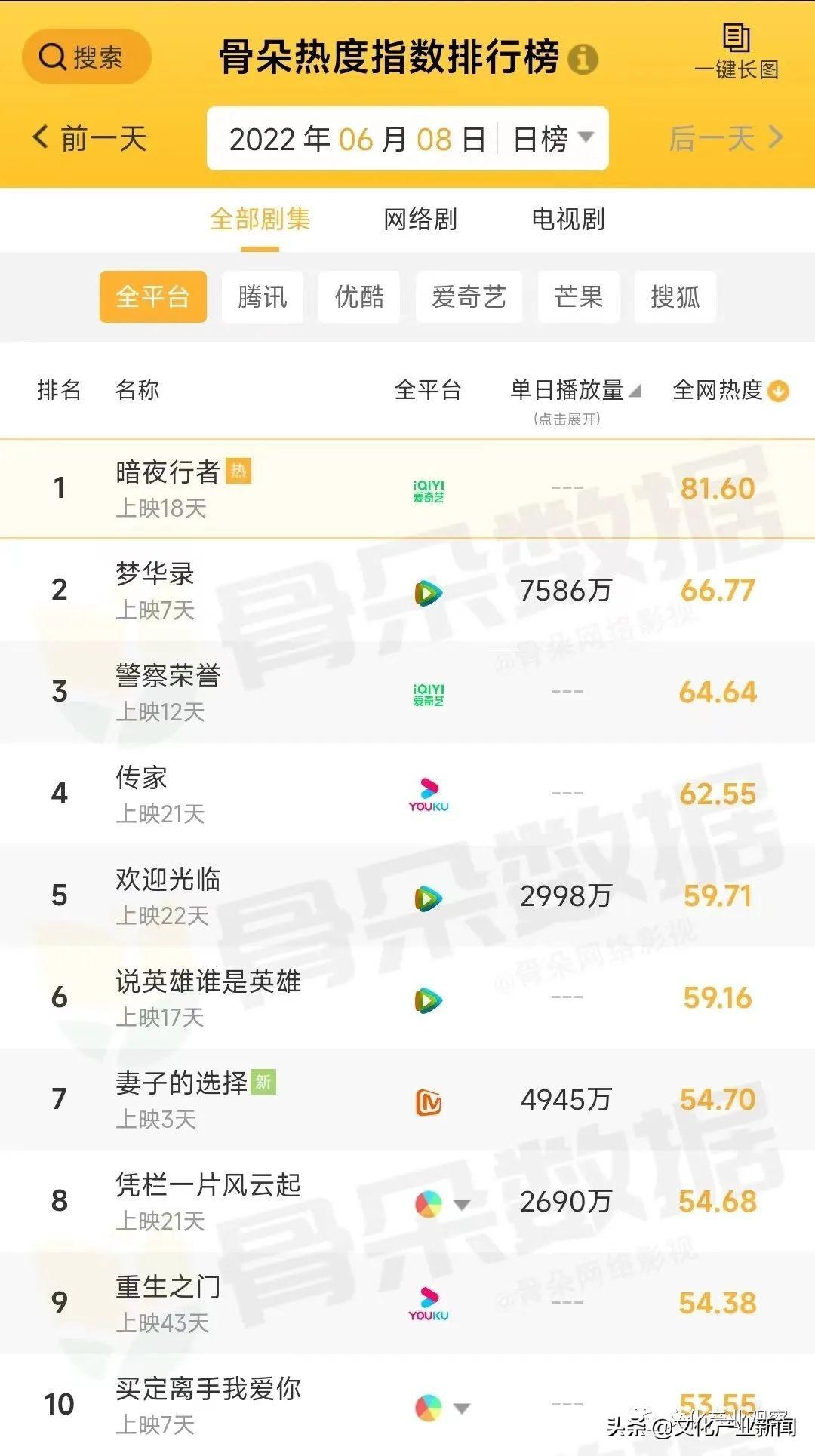Open the 搜索 search button
Screen dimensions: 815x1456
[x=87, y=57]
